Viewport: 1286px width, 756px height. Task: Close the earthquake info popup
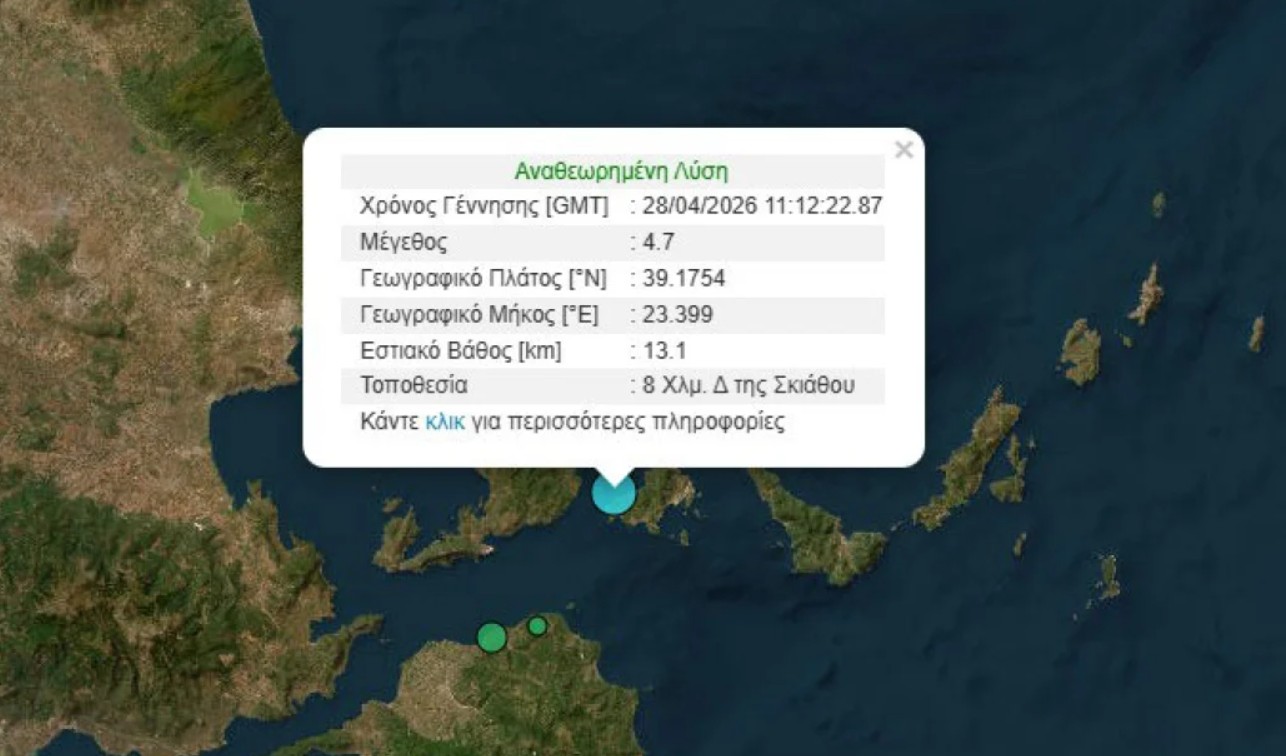[904, 150]
